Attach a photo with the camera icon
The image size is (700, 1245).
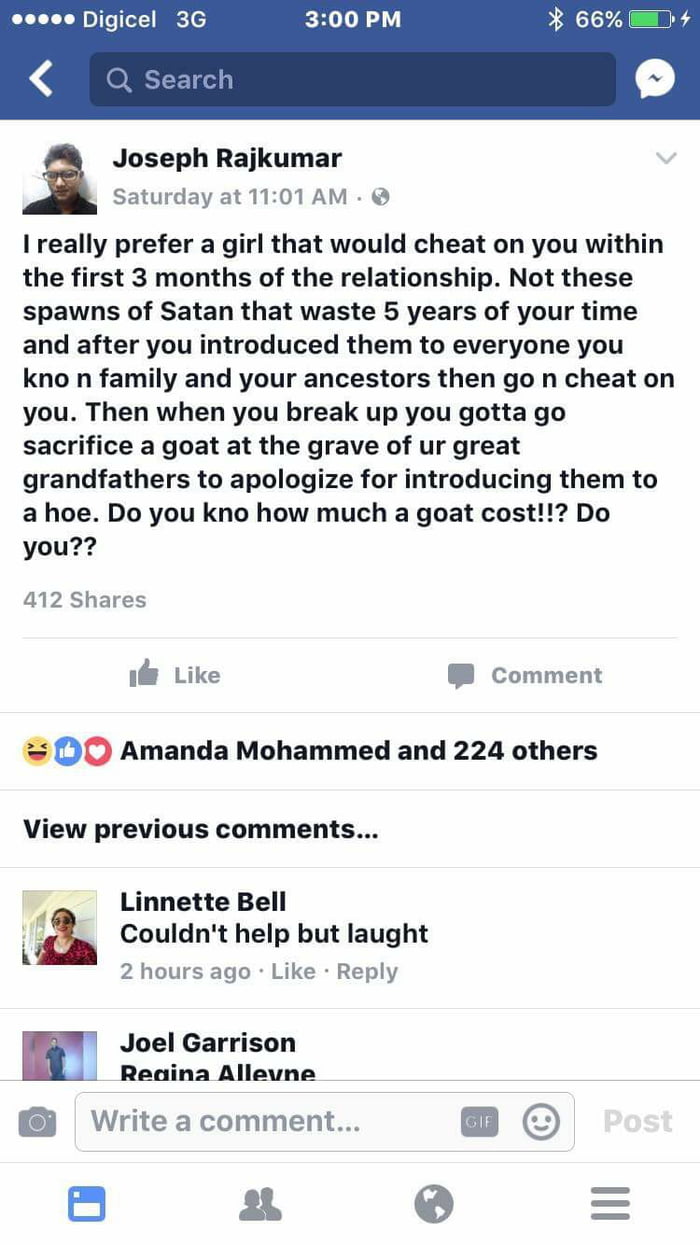pyautogui.click(x=38, y=1122)
